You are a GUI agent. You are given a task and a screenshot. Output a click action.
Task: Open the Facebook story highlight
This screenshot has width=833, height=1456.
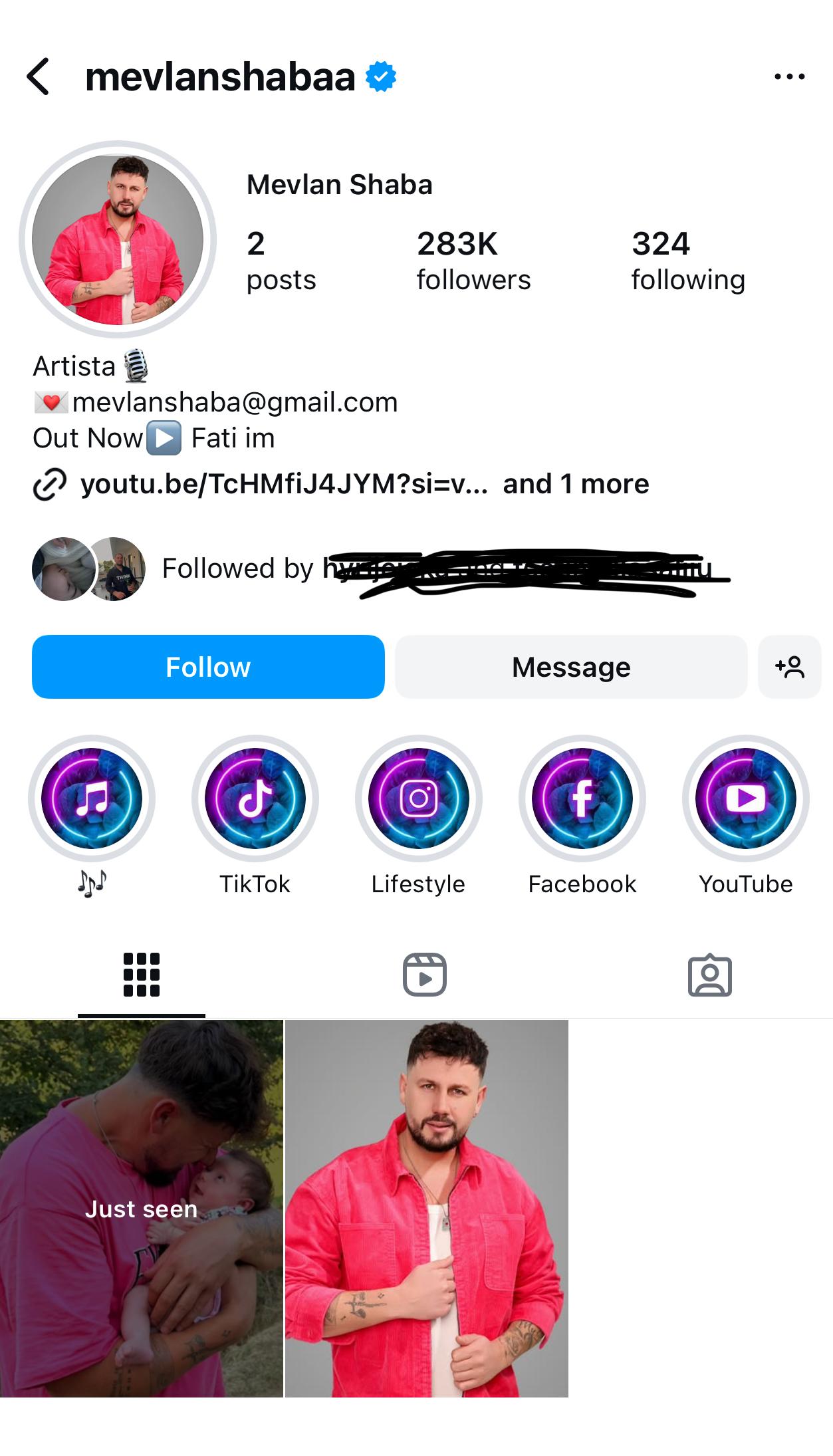(x=582, y=798)
